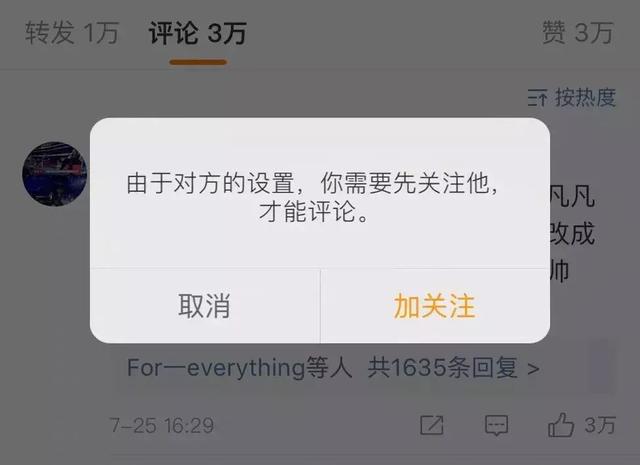The width and height of the screenshot is (640, 465).
Task: Switch to the 转发 tab
Action: coord(72,33)
